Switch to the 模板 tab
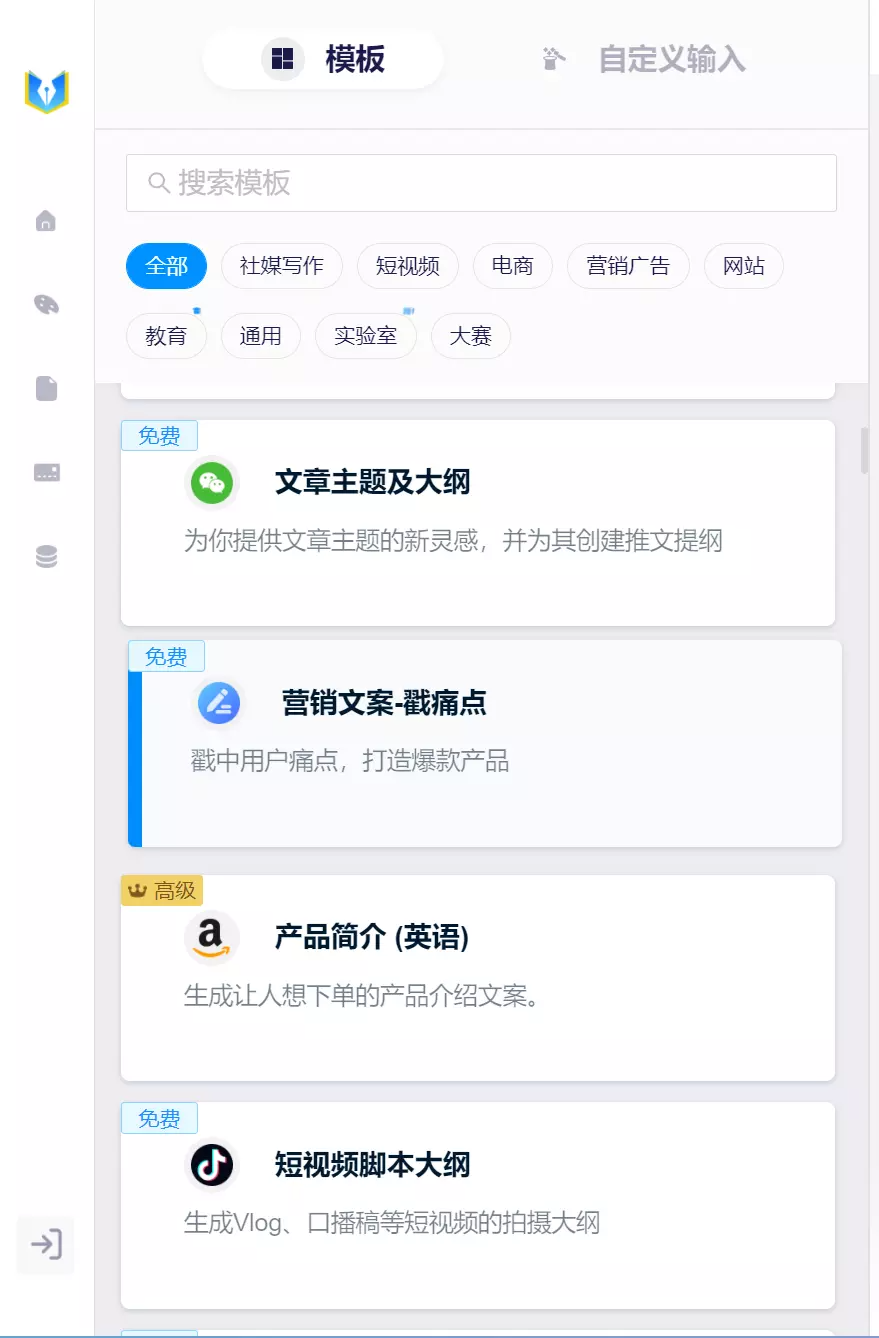 tap(323, 59)
